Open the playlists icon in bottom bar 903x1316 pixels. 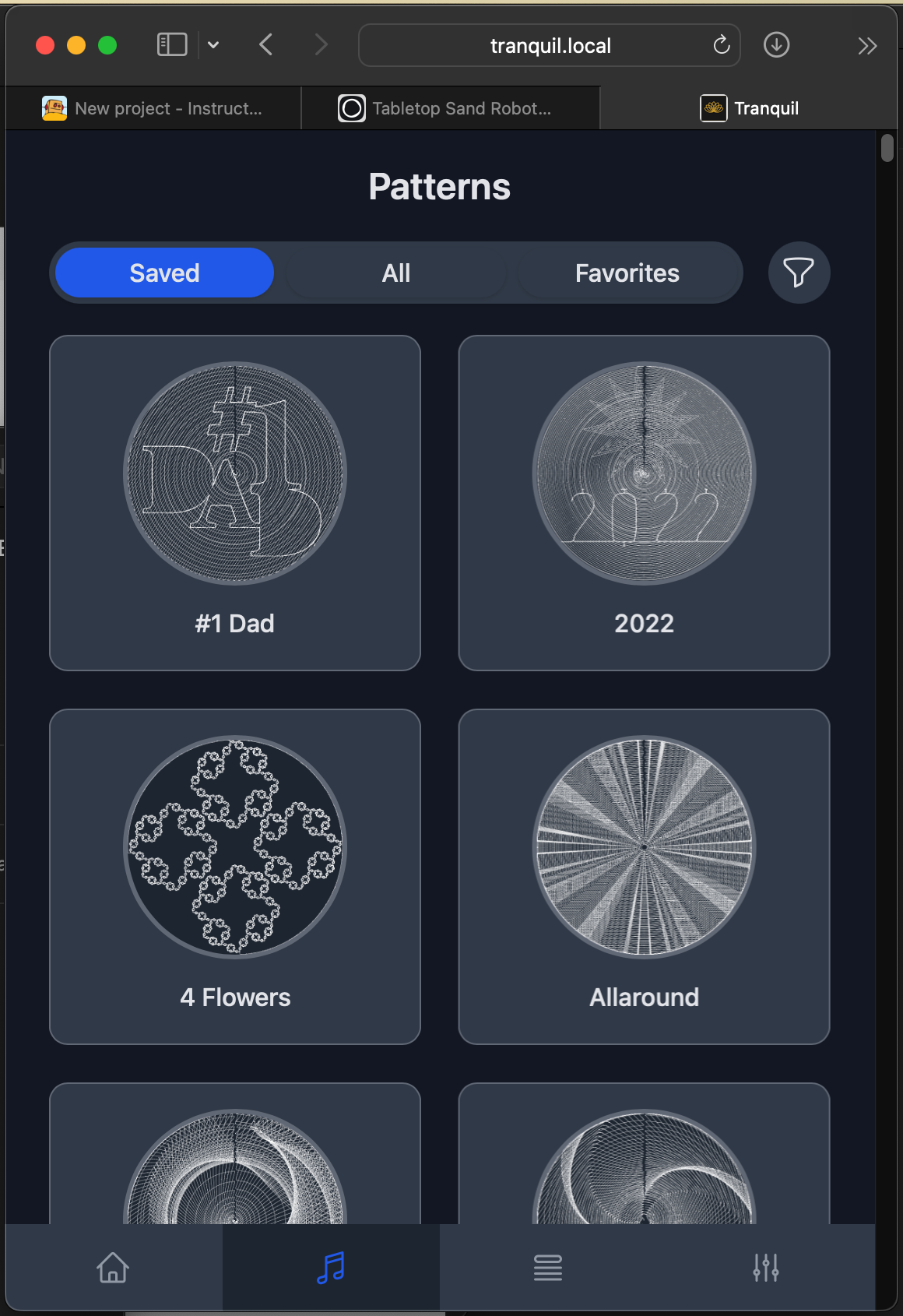[547, 1267]
